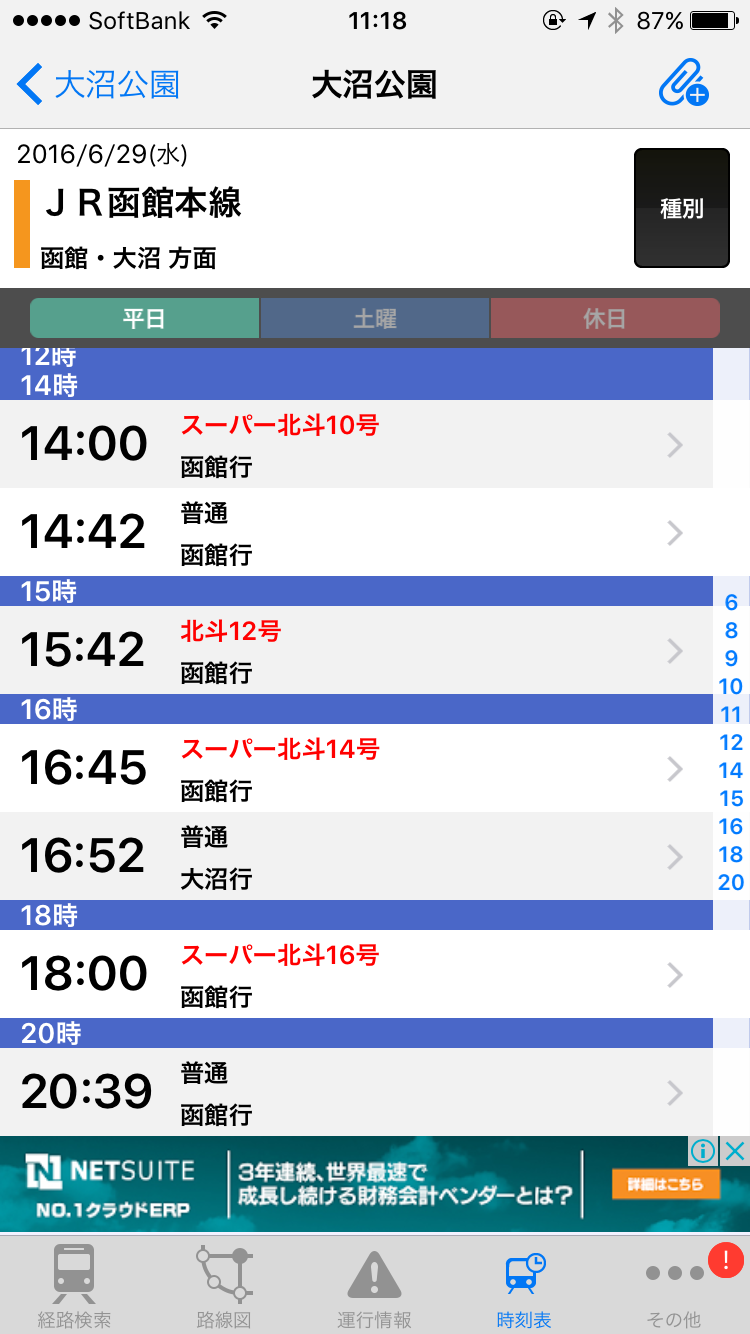The height and width of the screenshot is (1334, 750).
Task: Select the 16:52 普通 大沼行 train
Action: coord(356,856)
